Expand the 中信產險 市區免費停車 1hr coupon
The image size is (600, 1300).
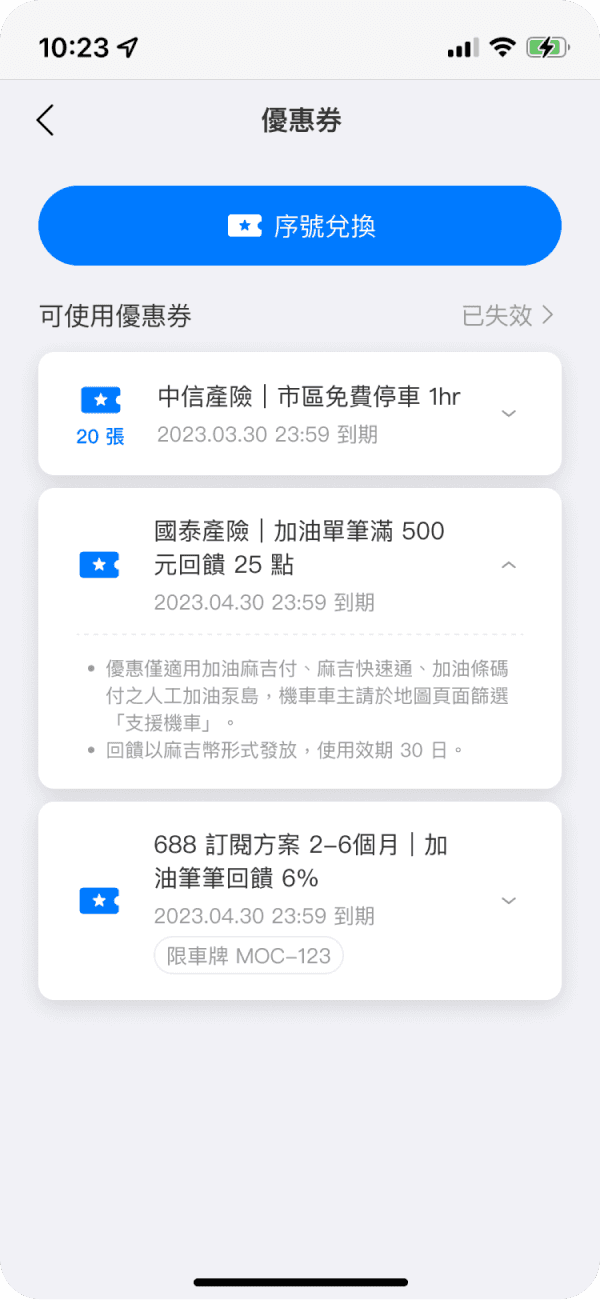(509, 414)
